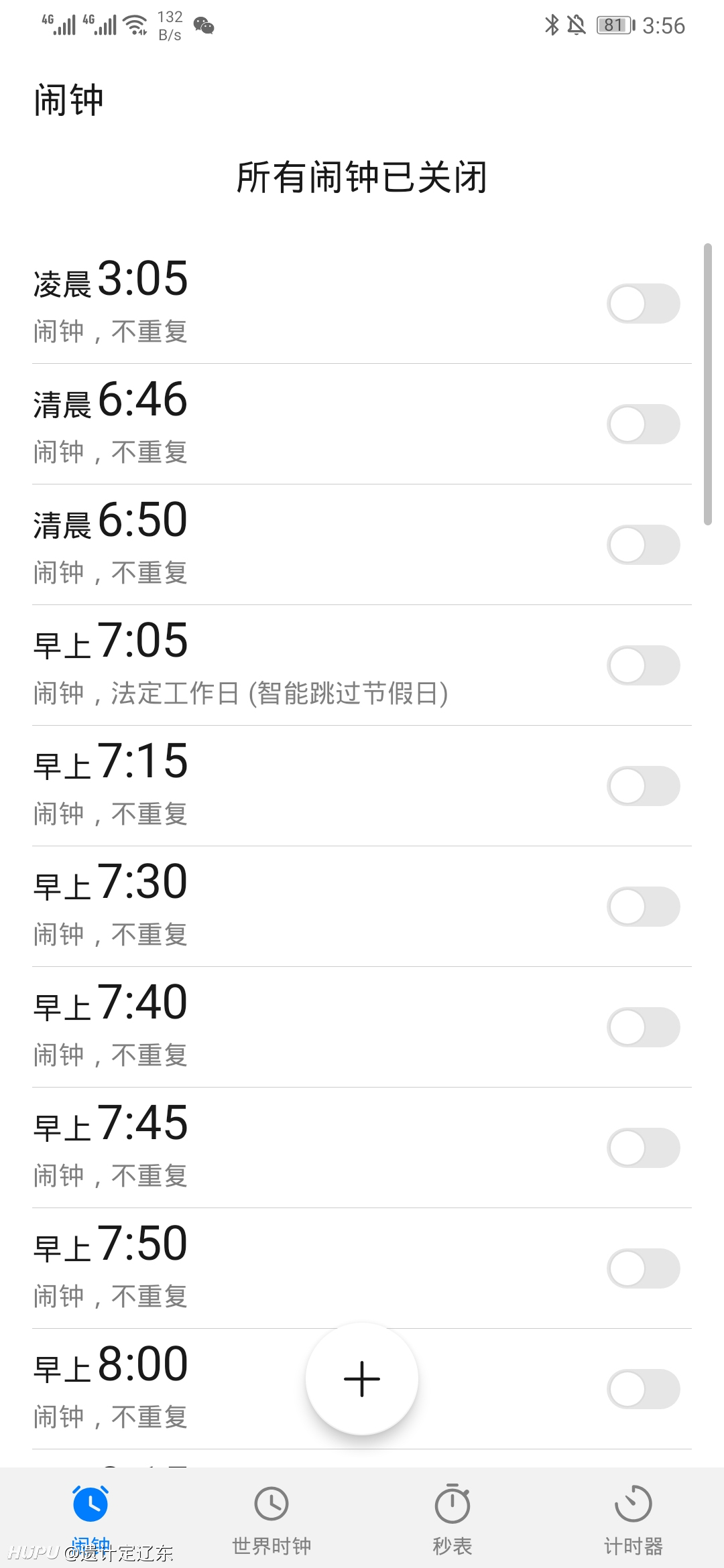The width and height of the screenshot is (724, 1568).
Task: Enable the 早上 7:05 workday alarm
Action: click(644, 665)
